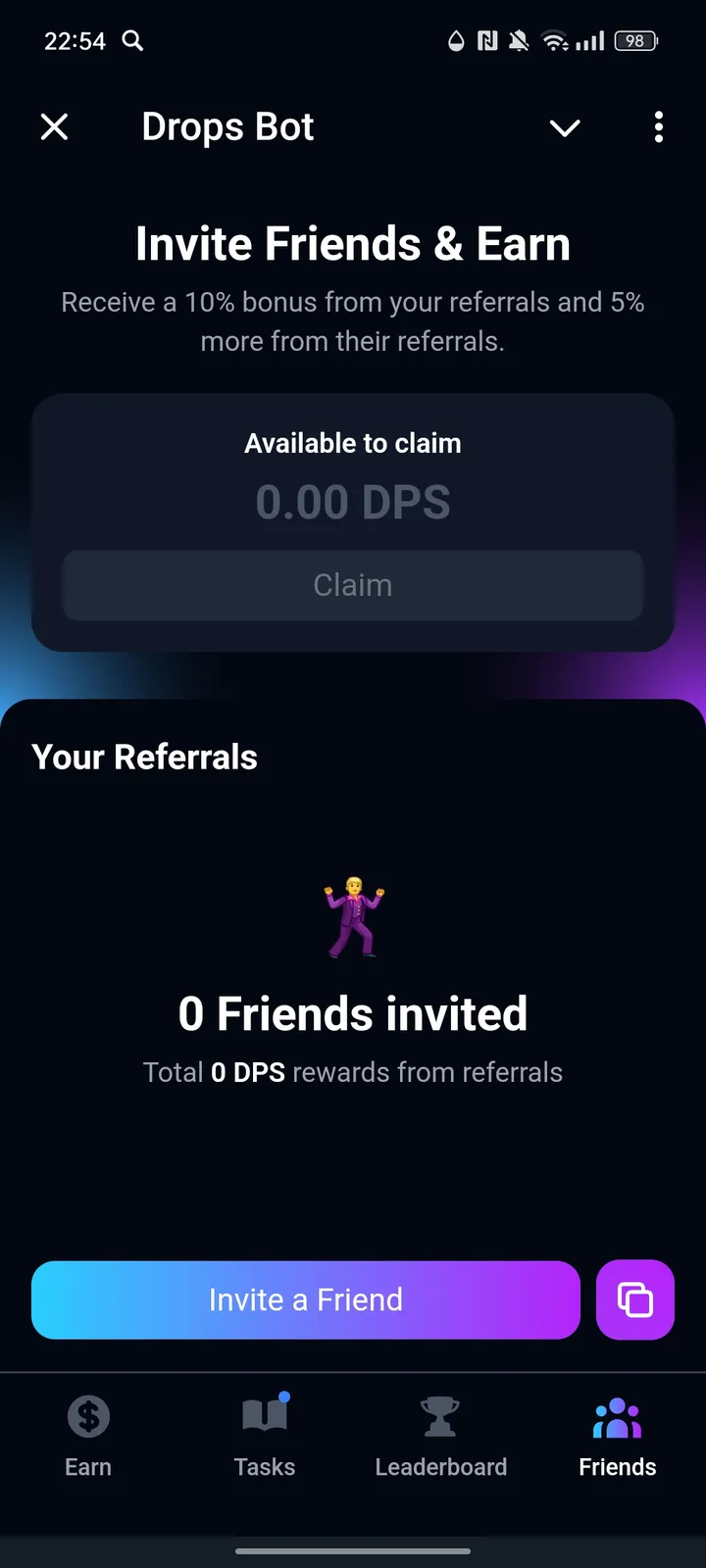Screen dimensions: 706x1568
Task: Select the 0.00 DPS claimable amount
Action: point(353,502)
